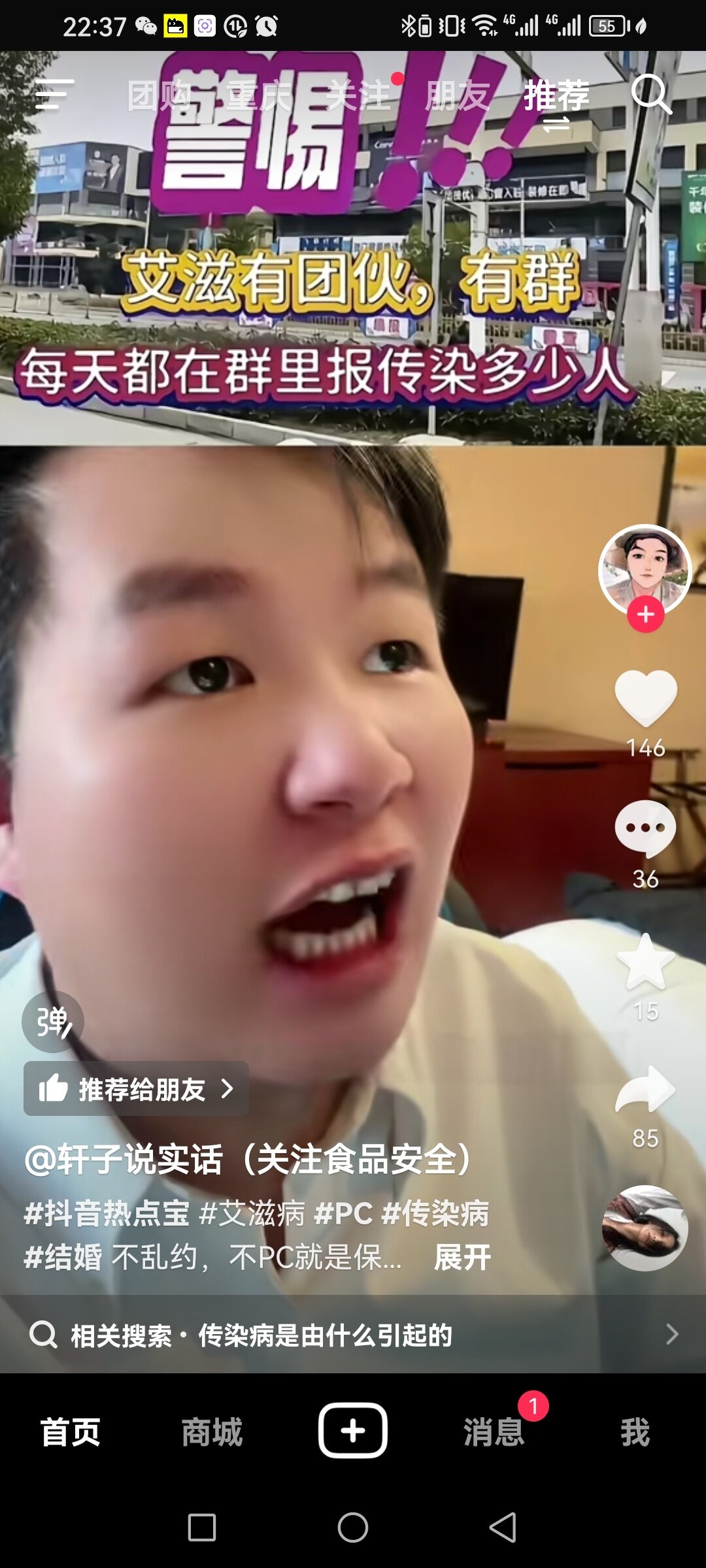The image size is (706, 1568).
Task: Open the 消息 tab
Action: tap(494, 1432)
